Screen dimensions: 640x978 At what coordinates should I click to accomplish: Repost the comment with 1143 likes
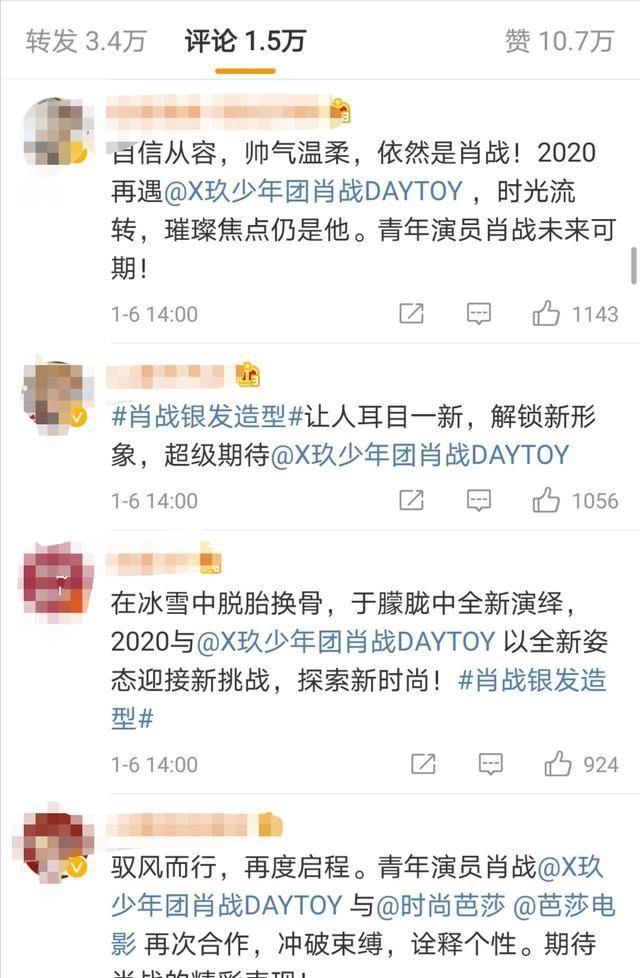coord(411,314)
